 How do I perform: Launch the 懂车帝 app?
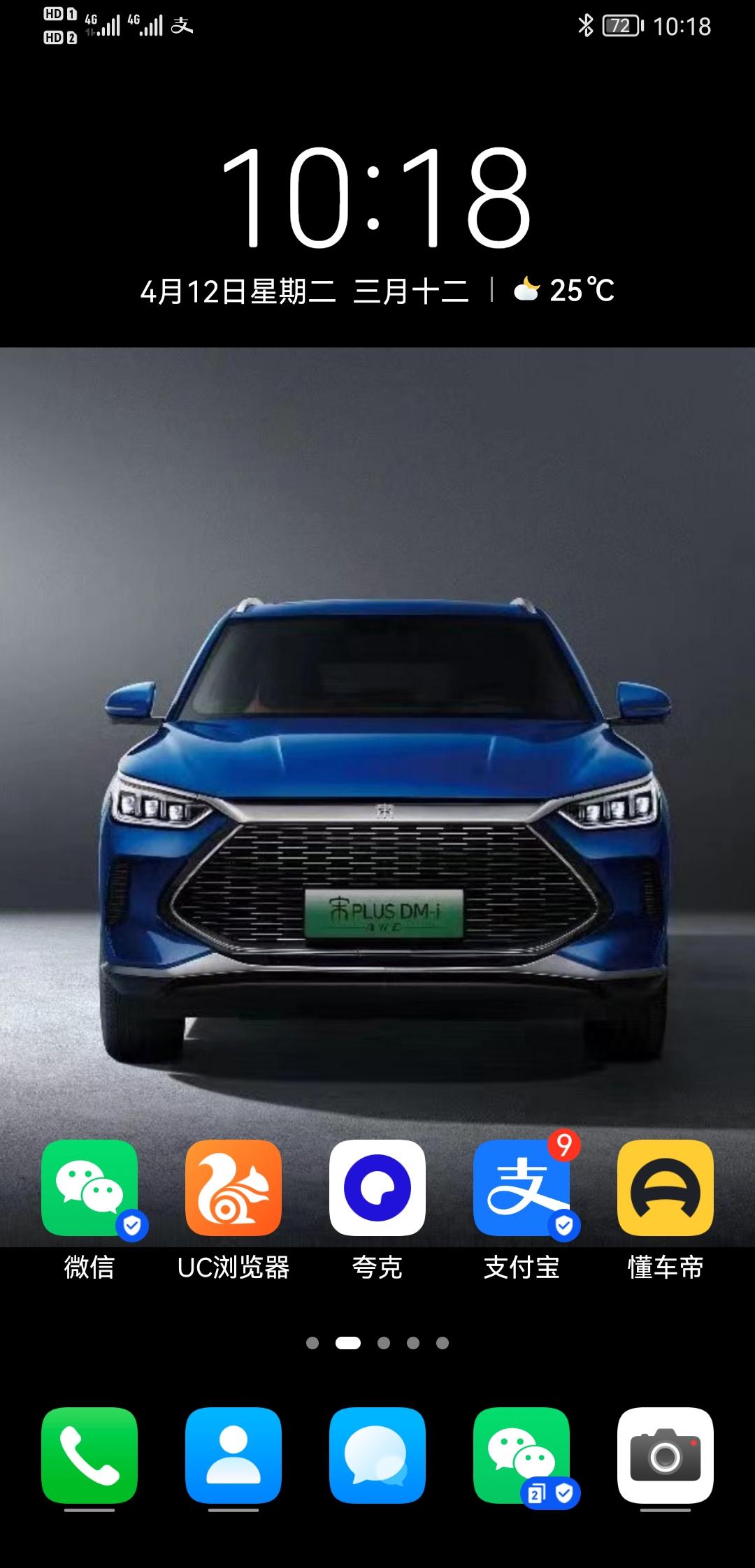666,1188
